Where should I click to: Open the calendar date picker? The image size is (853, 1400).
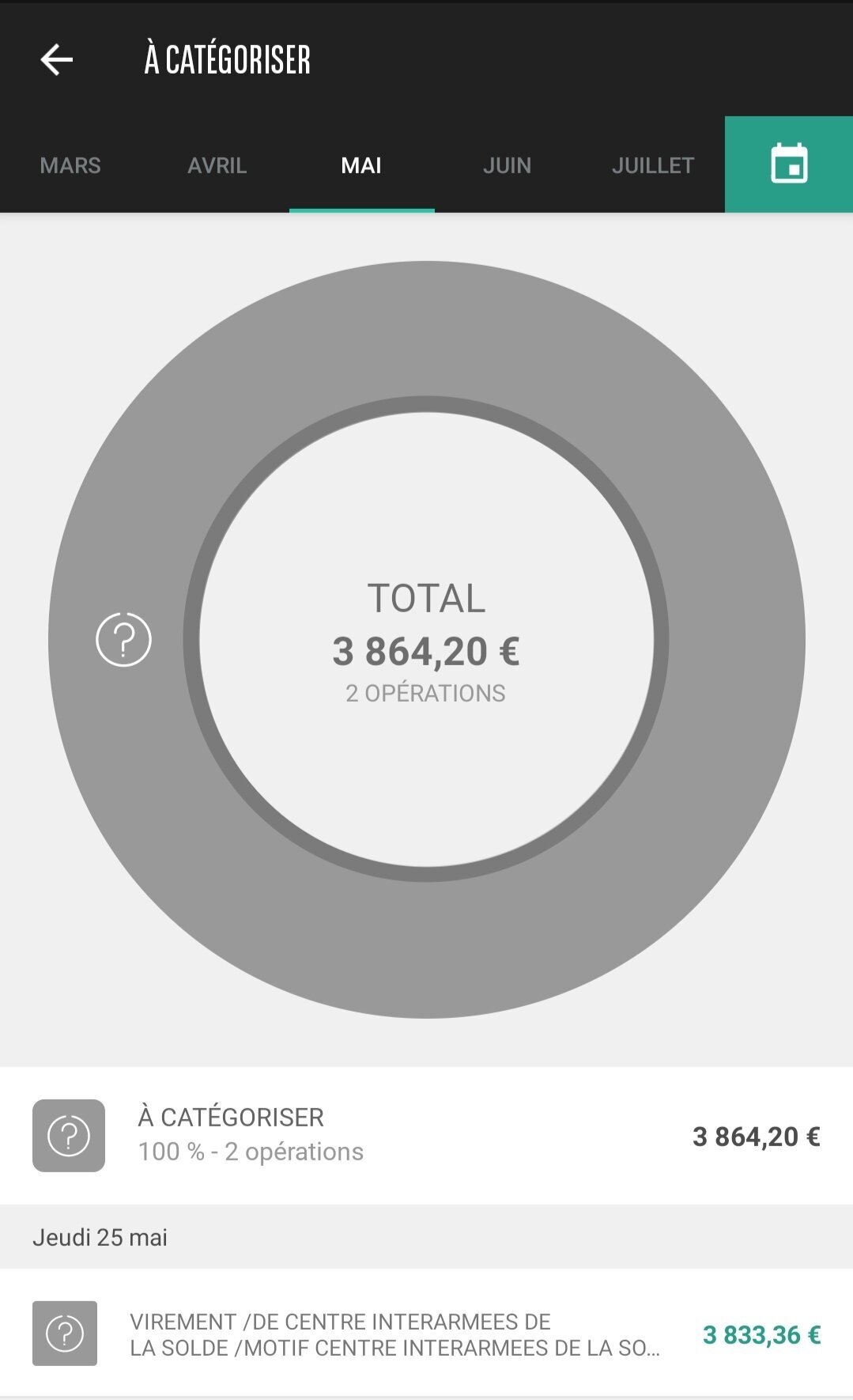[789, 165]
